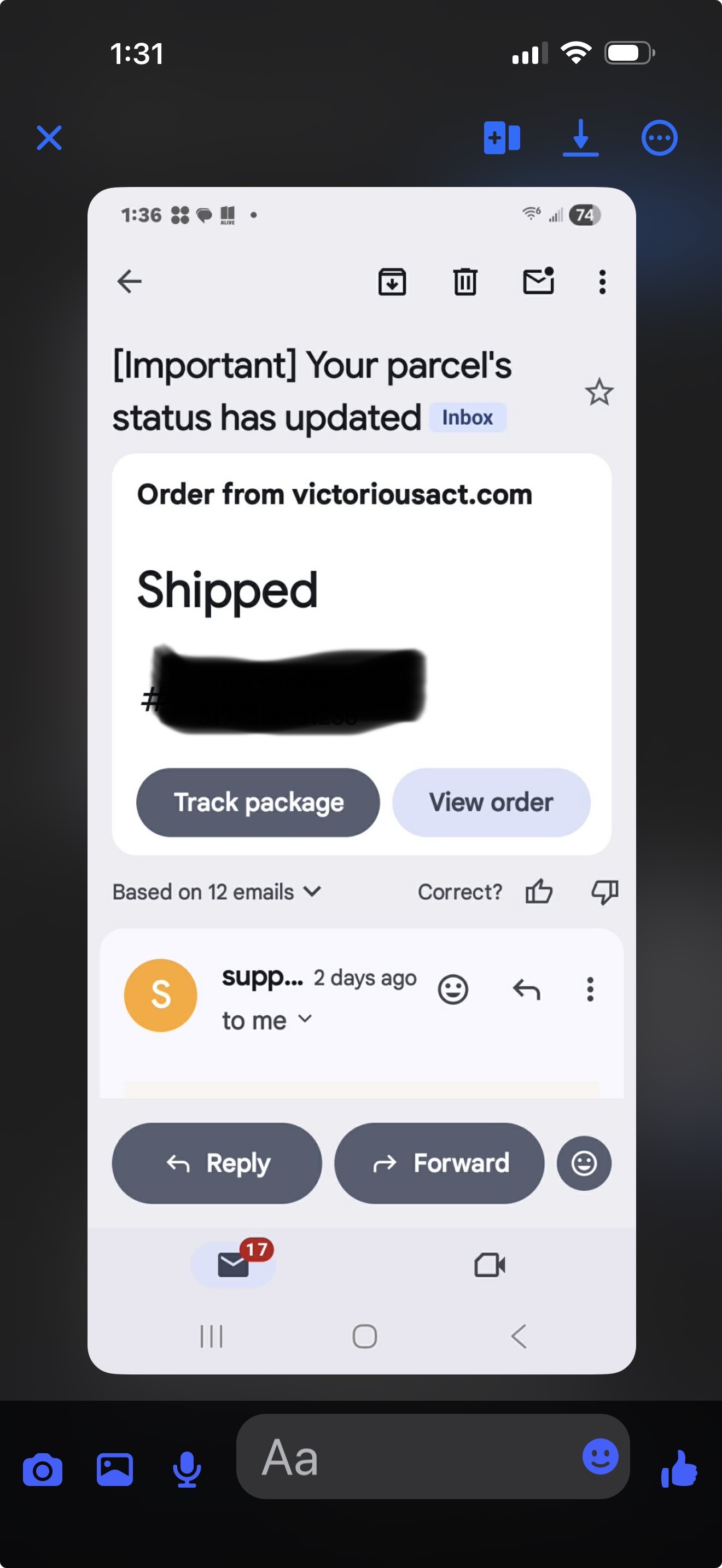Download the image
Image resolution: width=722 pixels, height=1568 pixels.
580,138
